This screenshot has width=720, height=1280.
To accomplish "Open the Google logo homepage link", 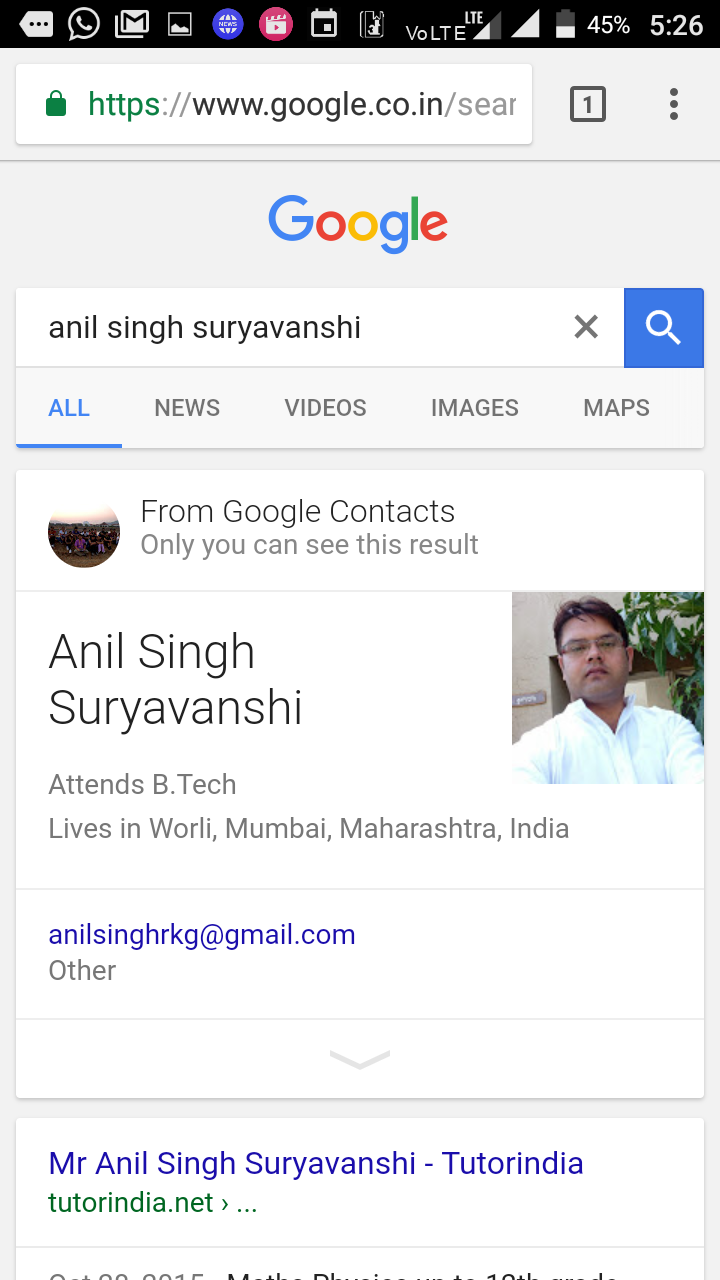I will pyautogui.click(x=358, y=223).
